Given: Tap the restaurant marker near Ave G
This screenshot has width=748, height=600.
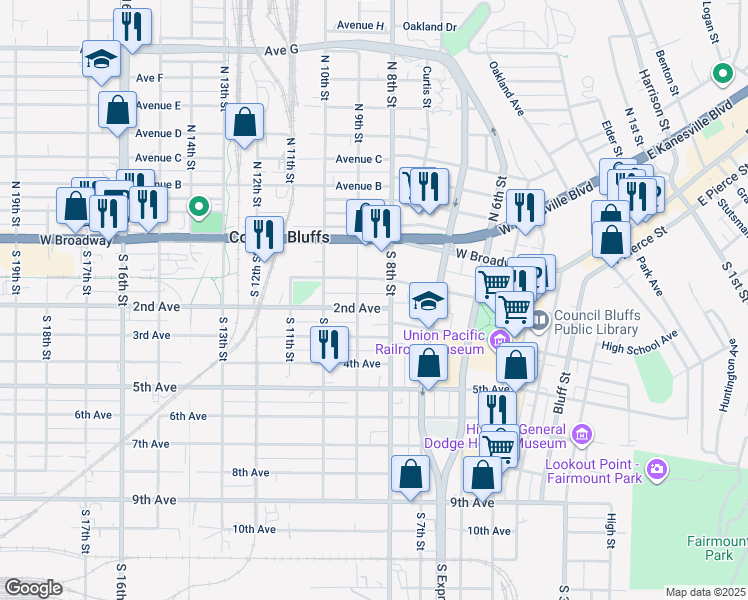Looking at the screenshot, I should coord(133,29).
